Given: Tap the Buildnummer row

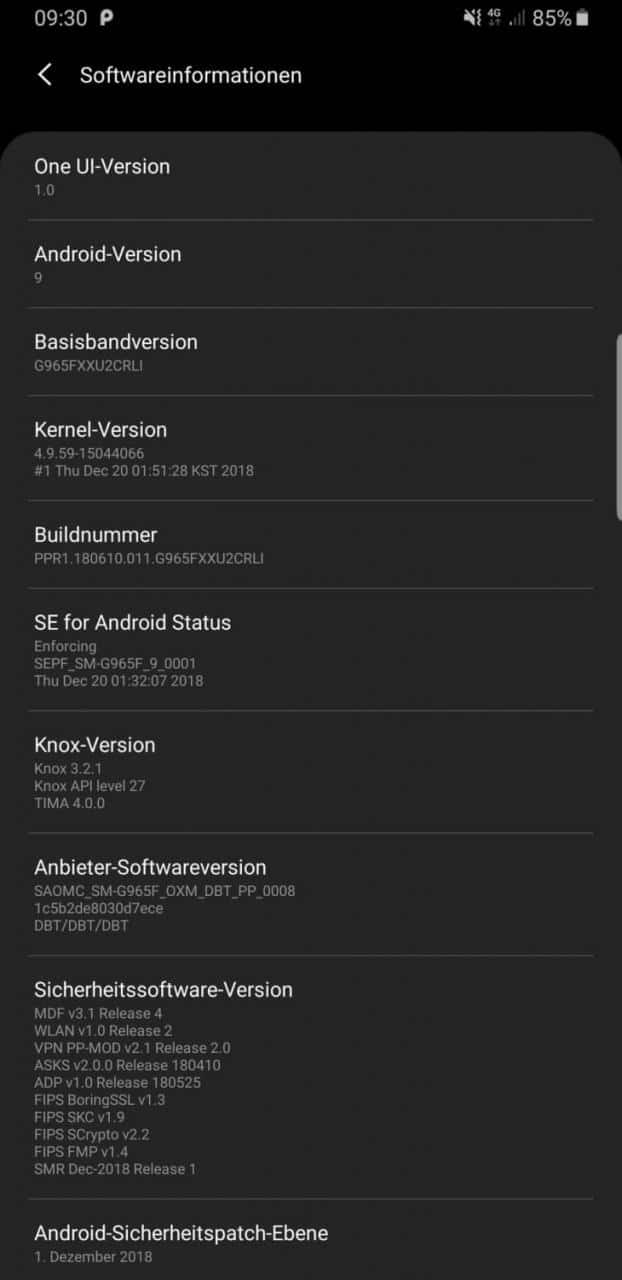Looking at the screenshot, I should point(310,545).
